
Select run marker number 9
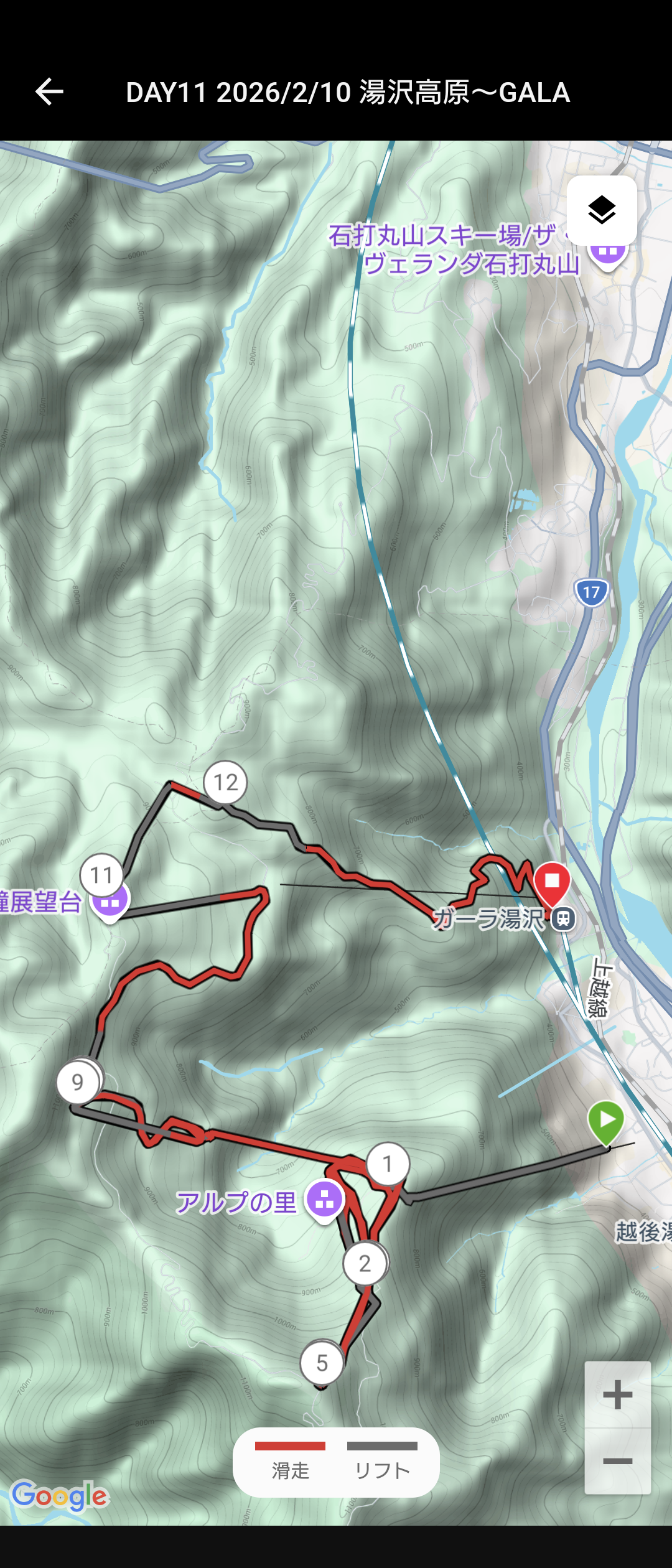click(x=78, y=1082)
